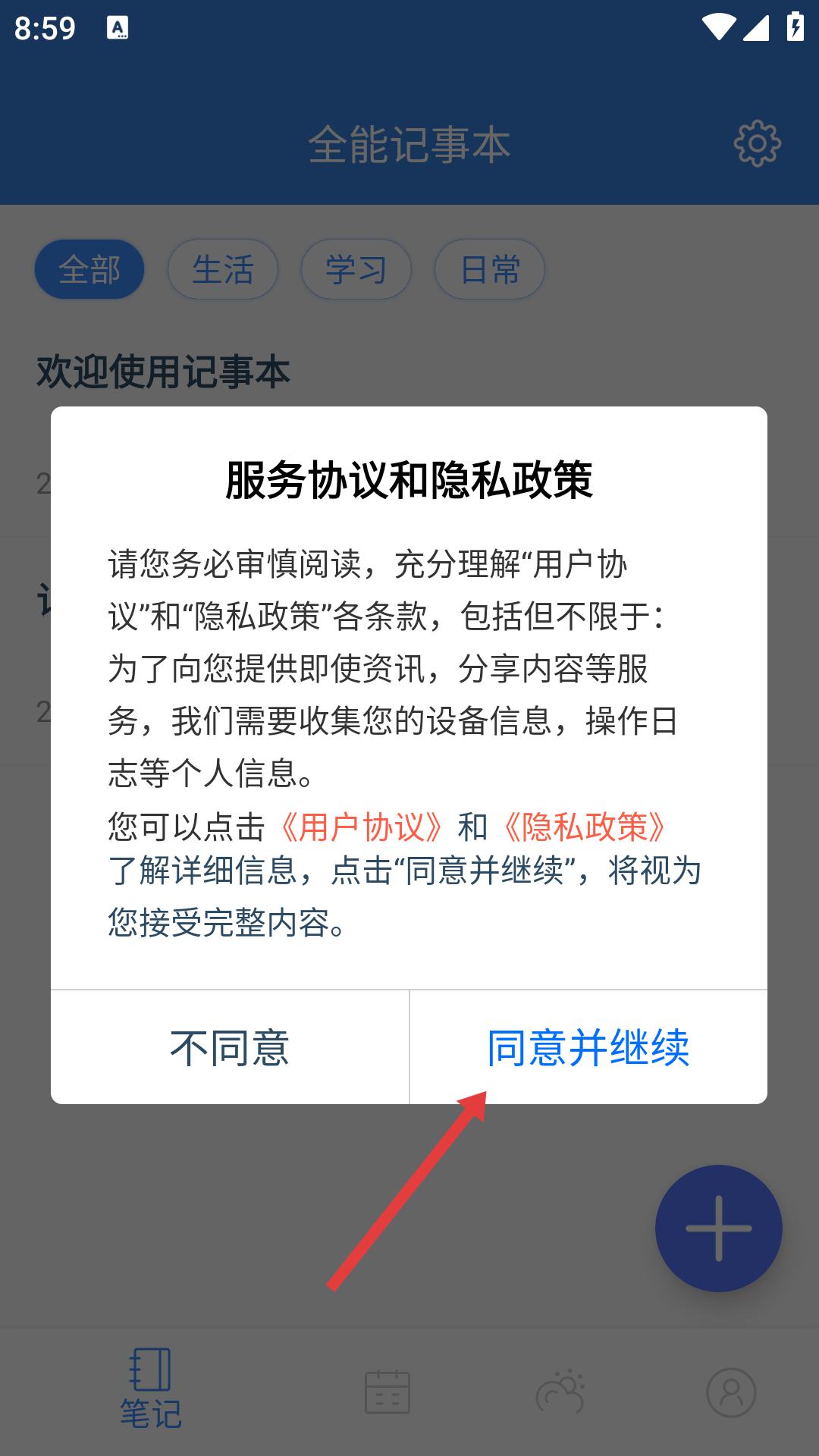Decline with the 不同意 button

[x=230, y=1047]
